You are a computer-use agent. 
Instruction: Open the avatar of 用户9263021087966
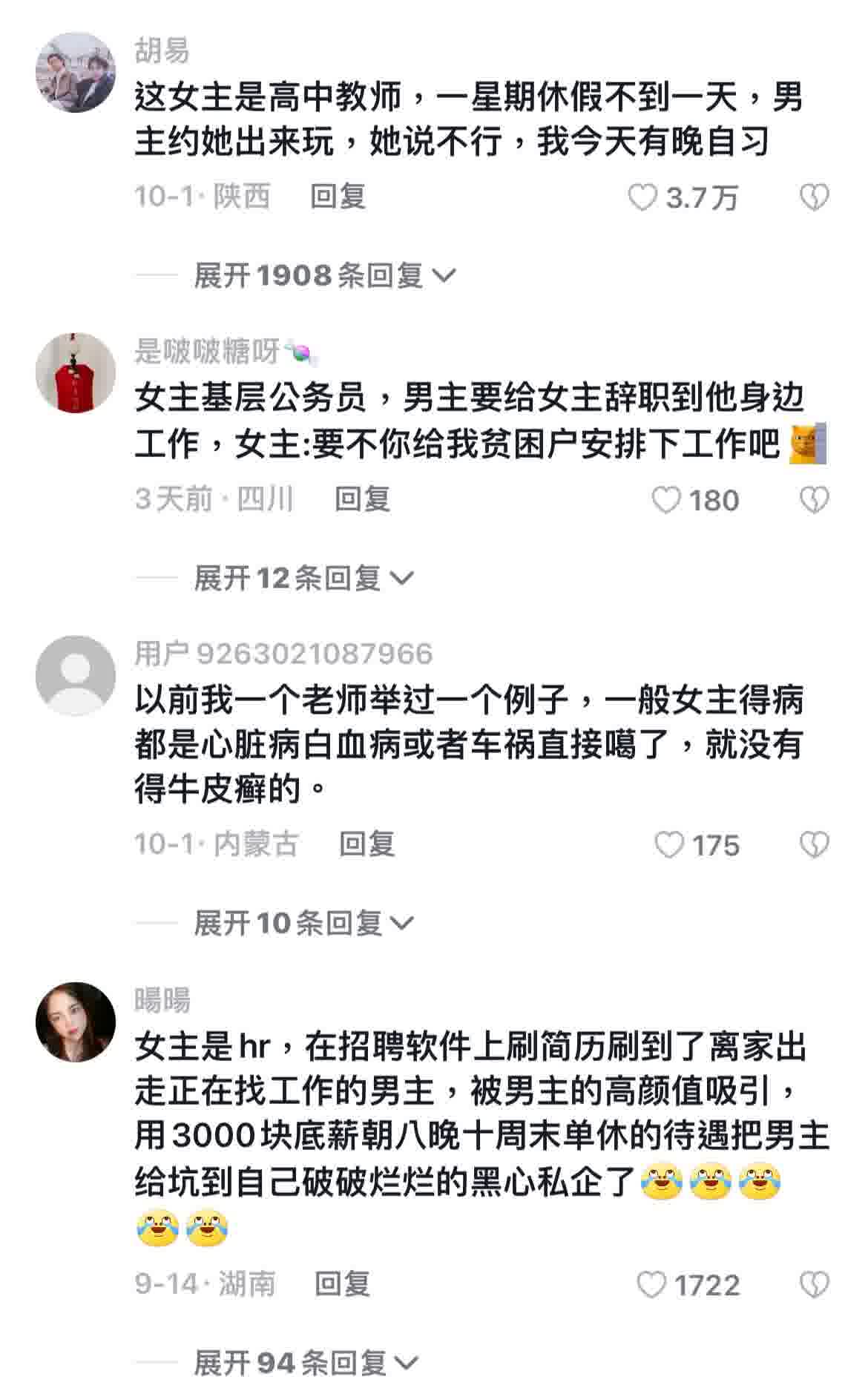(76, 675)
